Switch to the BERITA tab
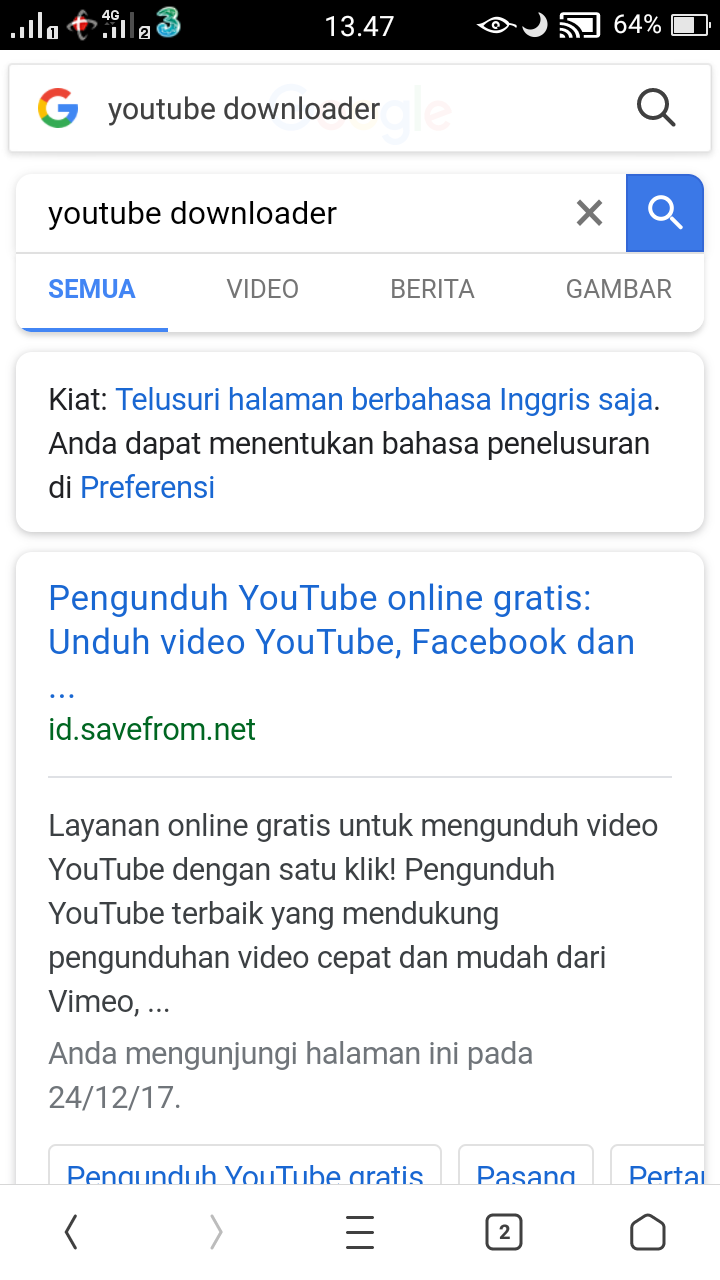Viewport: 720px width, 1280px height. (x=432, y=290)
